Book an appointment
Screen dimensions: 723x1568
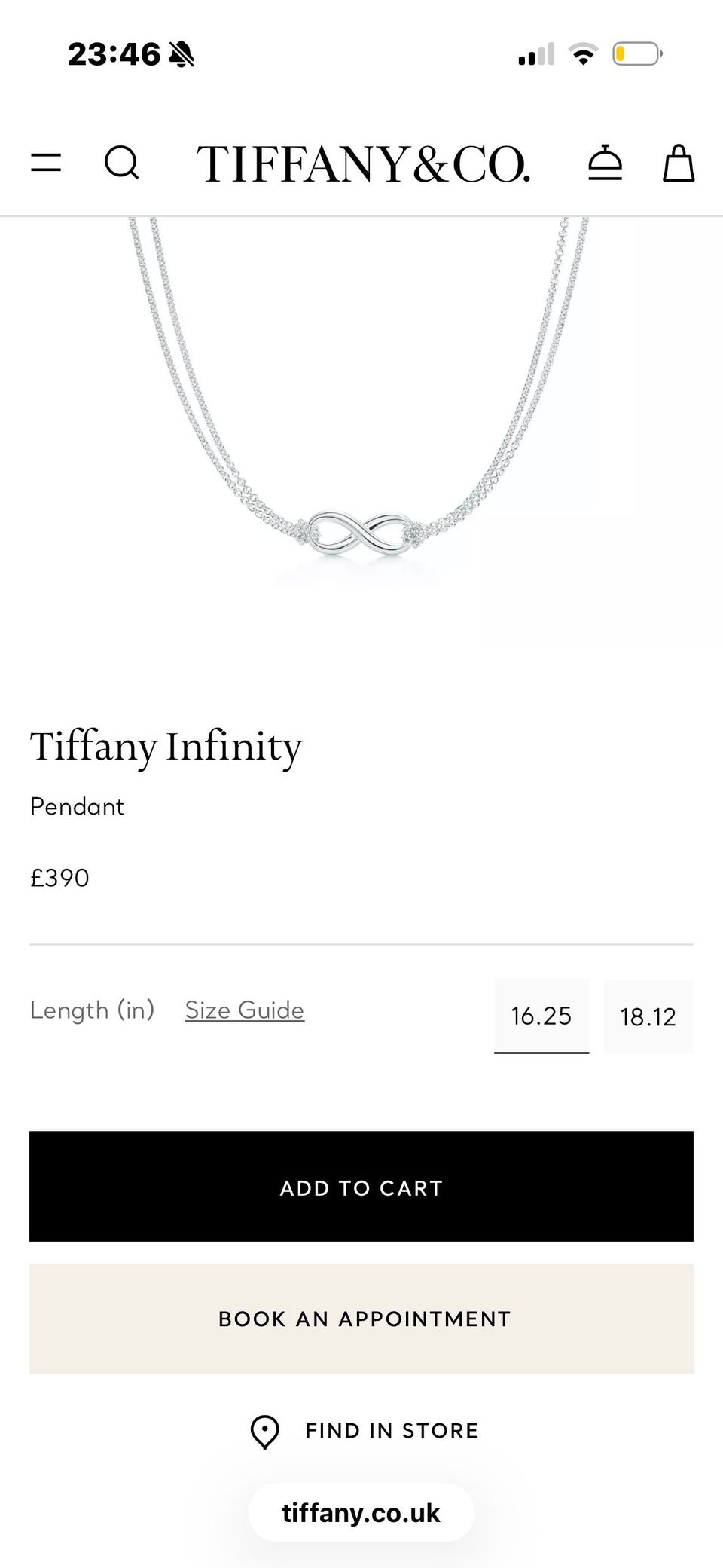pos(361,1319)
